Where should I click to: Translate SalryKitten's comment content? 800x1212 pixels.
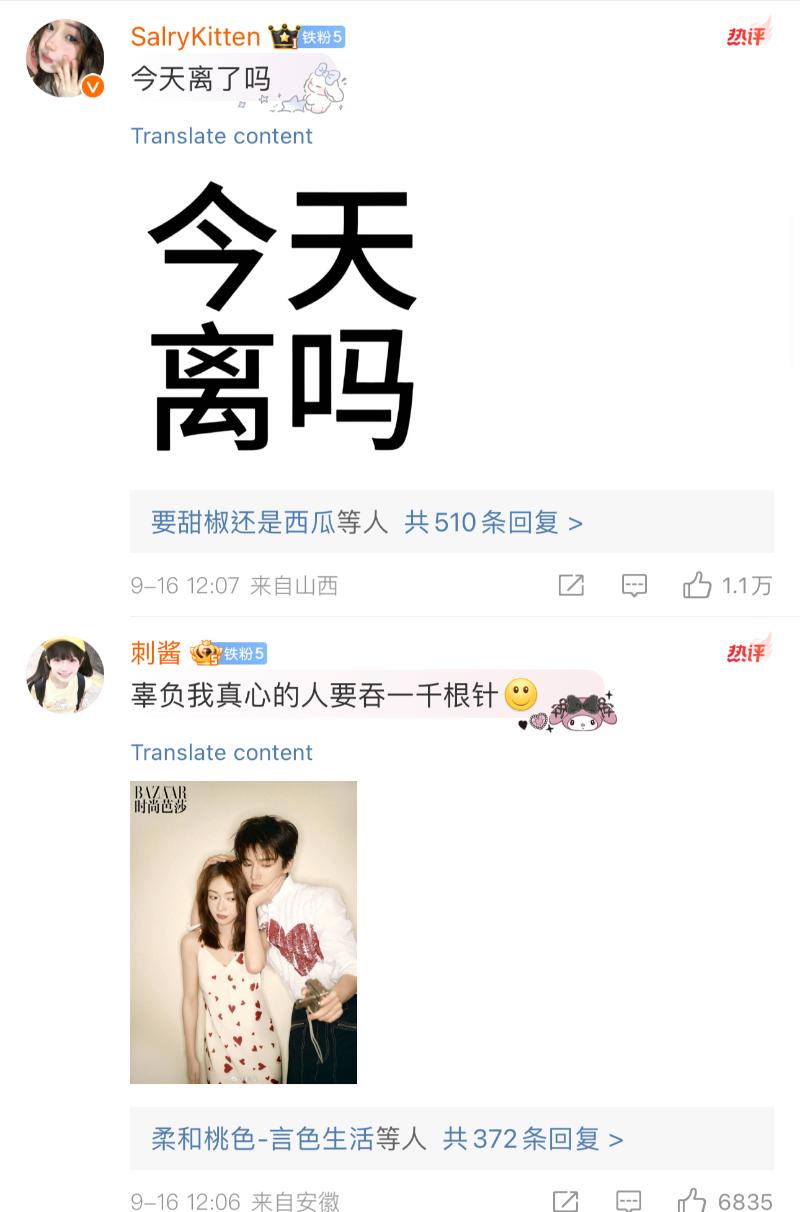221,136
